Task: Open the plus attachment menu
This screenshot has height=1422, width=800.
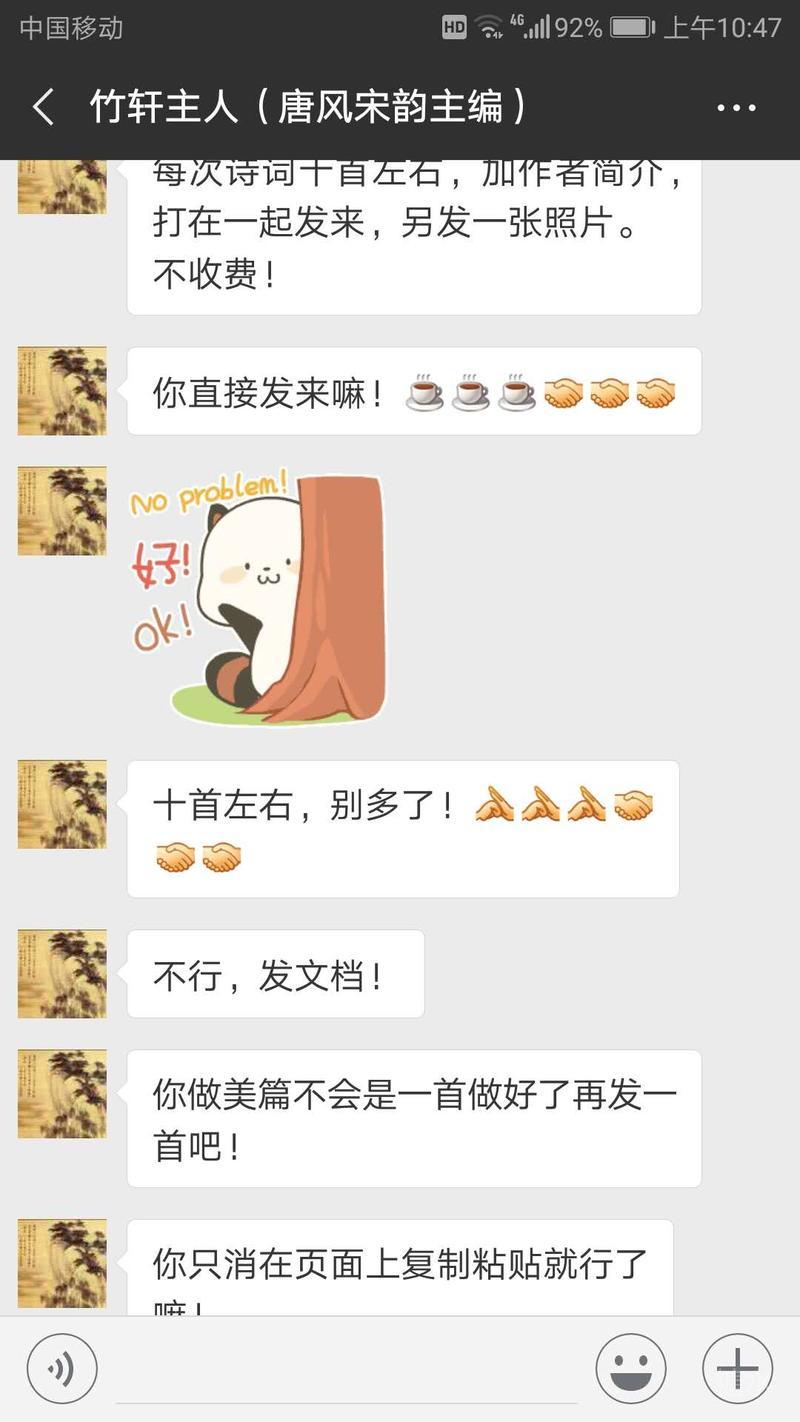Action: click(x=737, y=1369)
